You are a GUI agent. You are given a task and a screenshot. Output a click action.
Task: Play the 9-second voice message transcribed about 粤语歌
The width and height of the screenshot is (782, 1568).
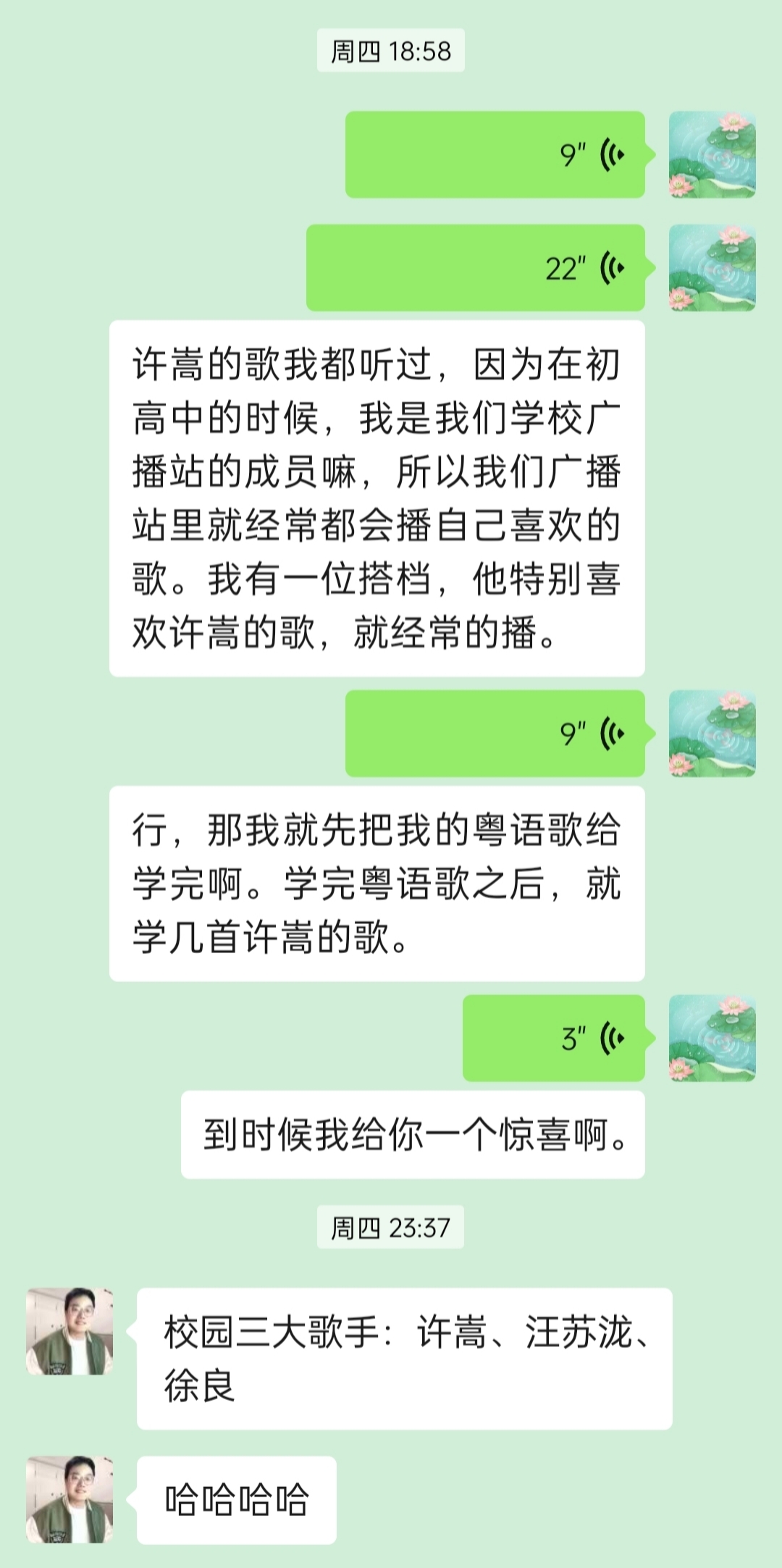[x=495, y=734]
